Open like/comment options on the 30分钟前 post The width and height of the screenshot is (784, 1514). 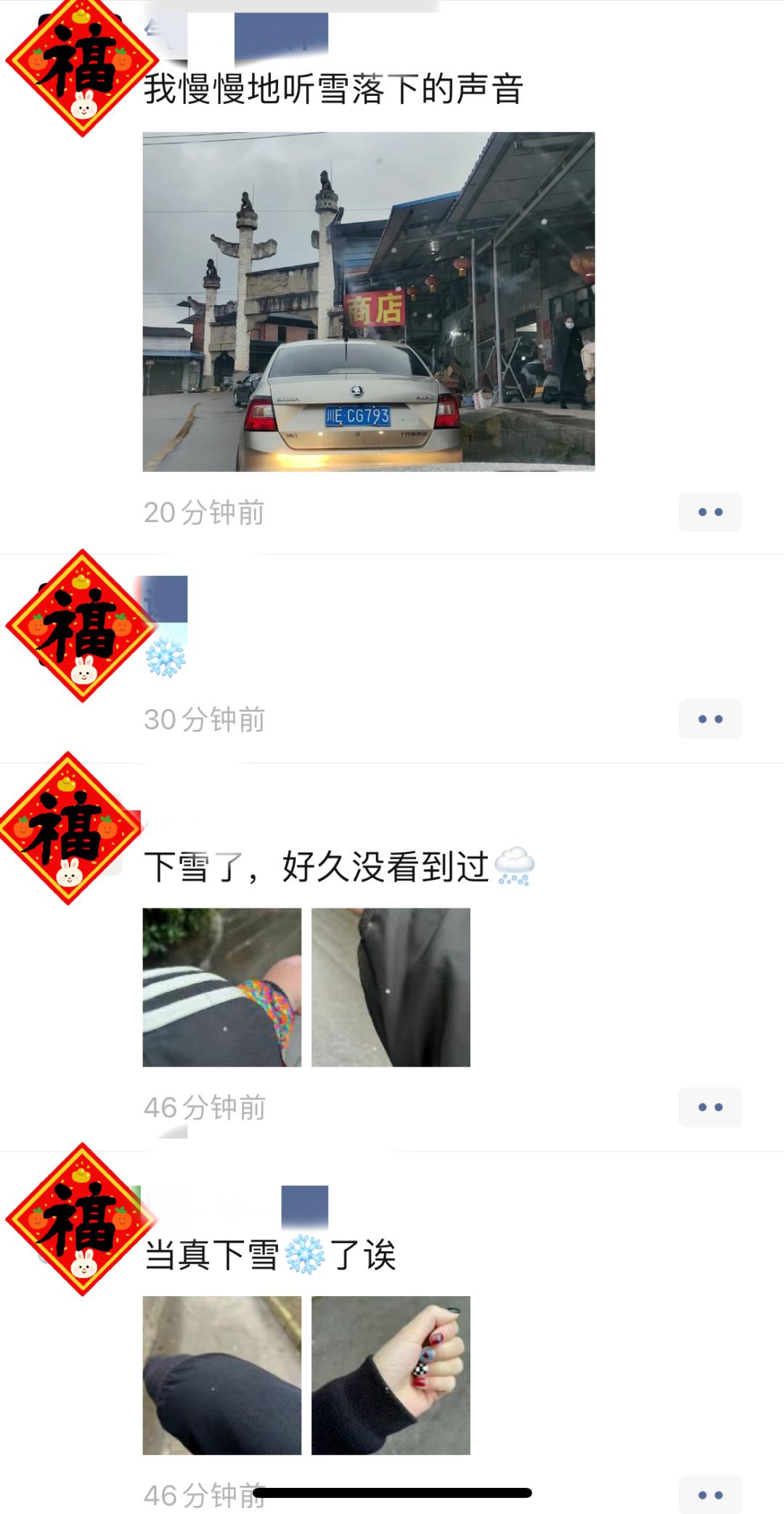pos(710,719)
